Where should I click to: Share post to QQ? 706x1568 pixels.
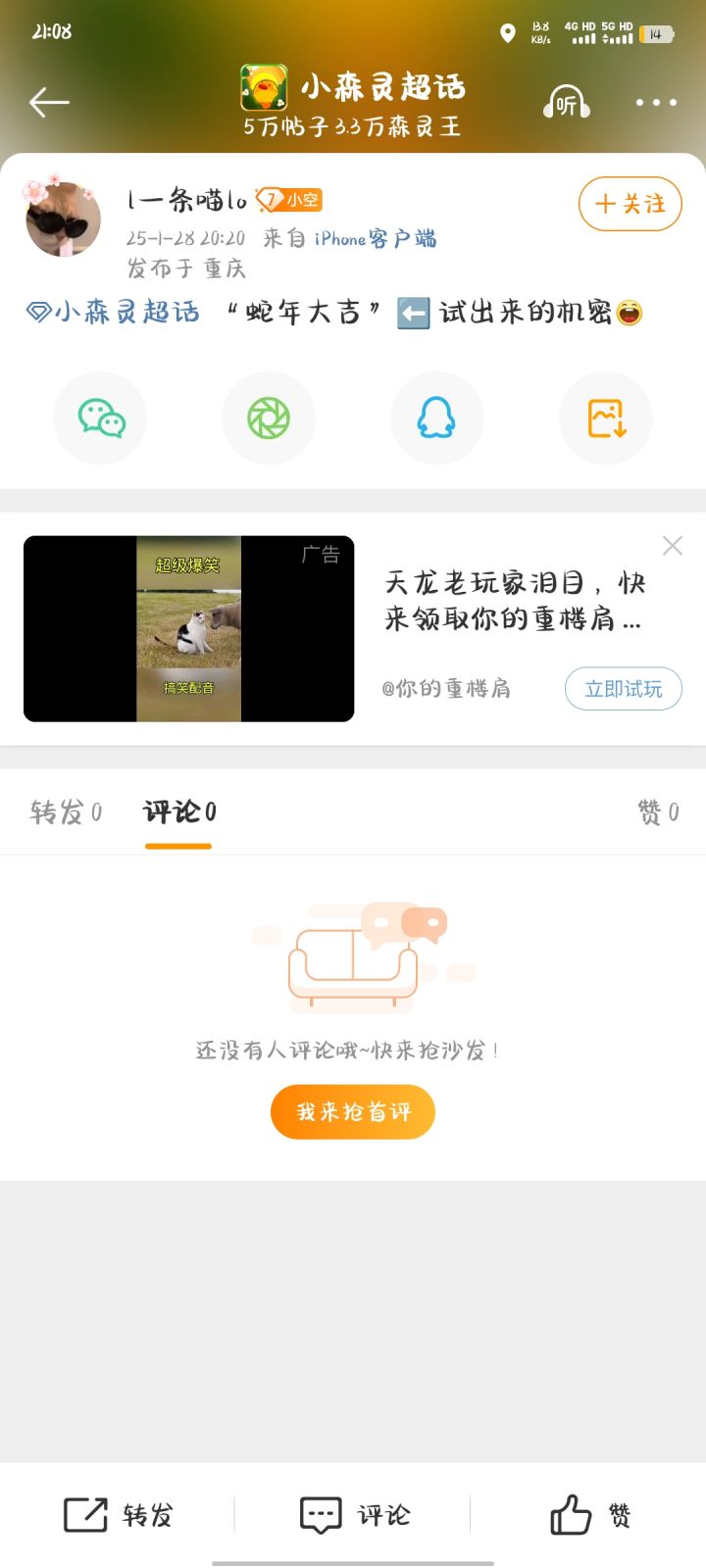click(x=437, y=418)
